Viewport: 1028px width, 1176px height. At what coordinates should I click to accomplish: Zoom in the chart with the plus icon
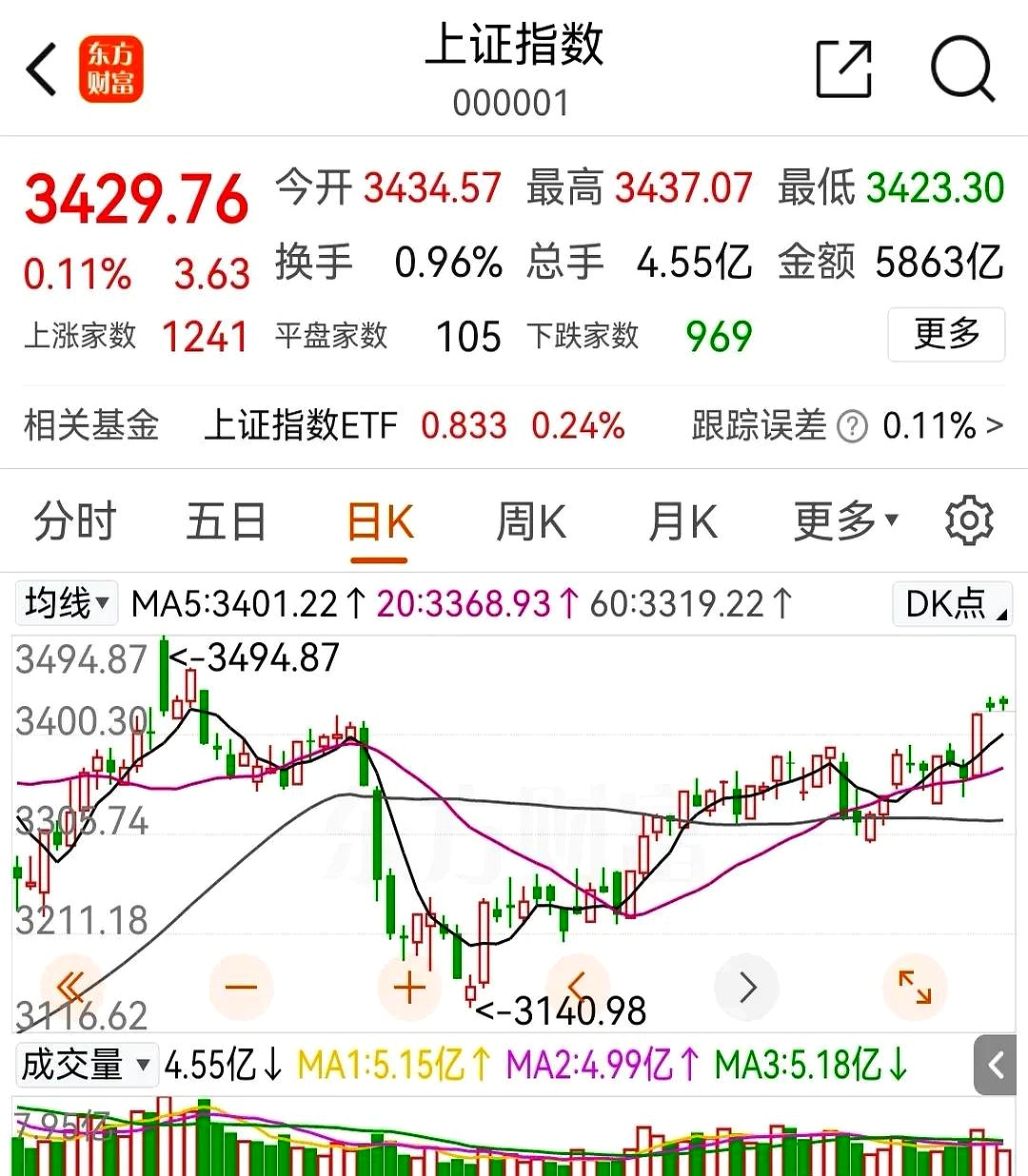click(x=409, y=988)
